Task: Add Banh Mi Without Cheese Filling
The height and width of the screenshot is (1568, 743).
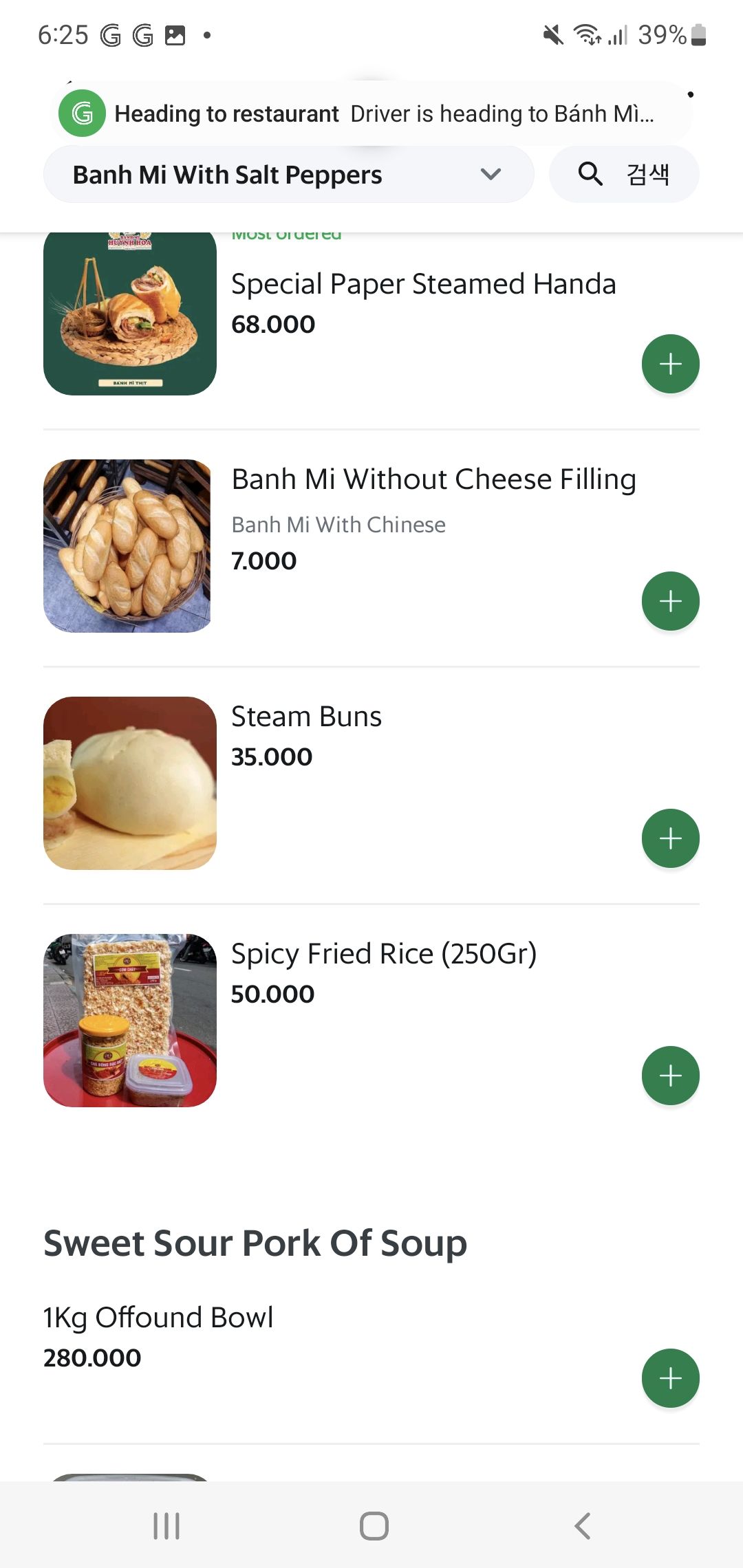Action: click(x=670, y=601)
